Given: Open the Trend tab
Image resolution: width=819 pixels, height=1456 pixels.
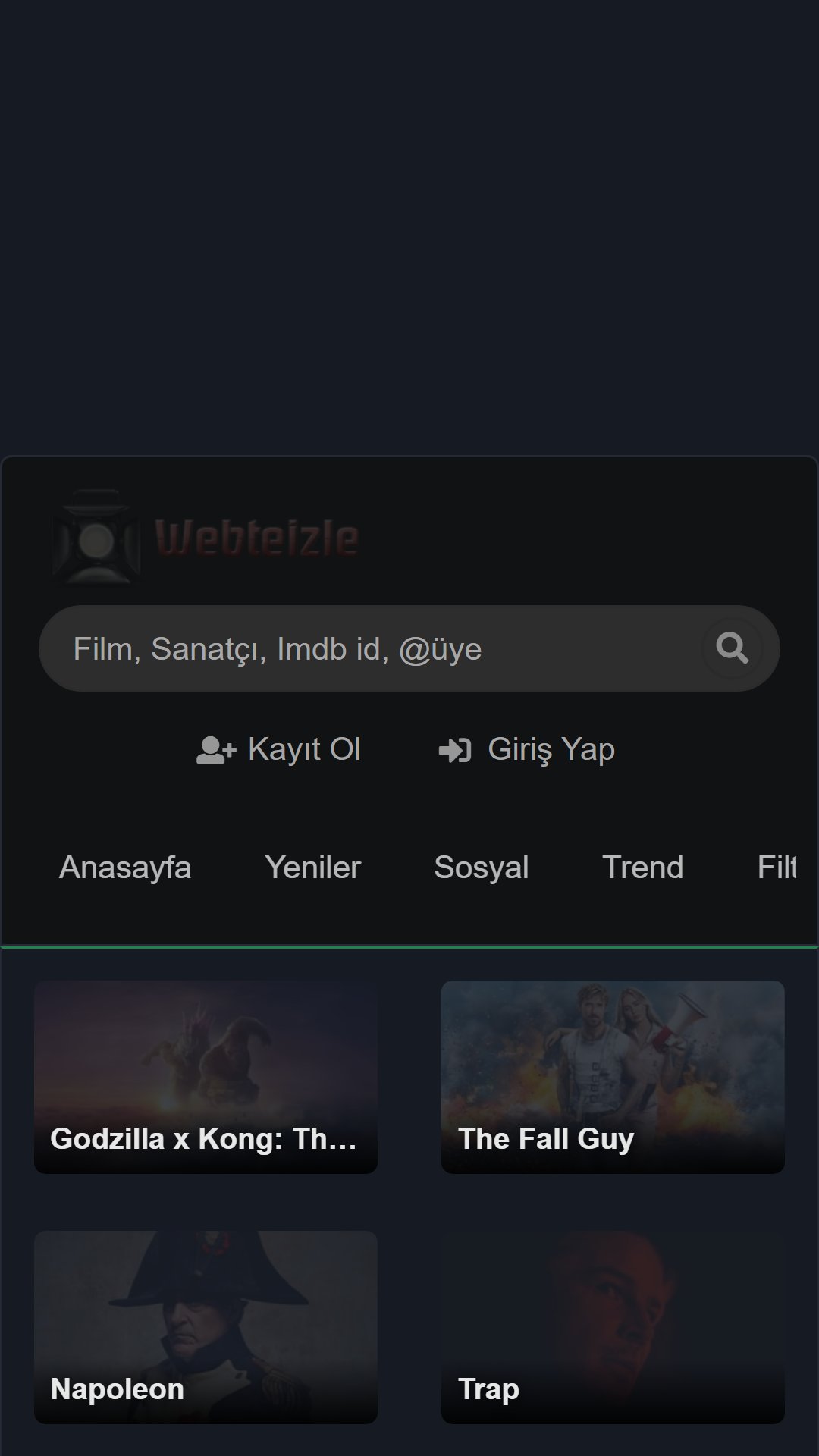Looking at the screenshot, I should [642, 868].
